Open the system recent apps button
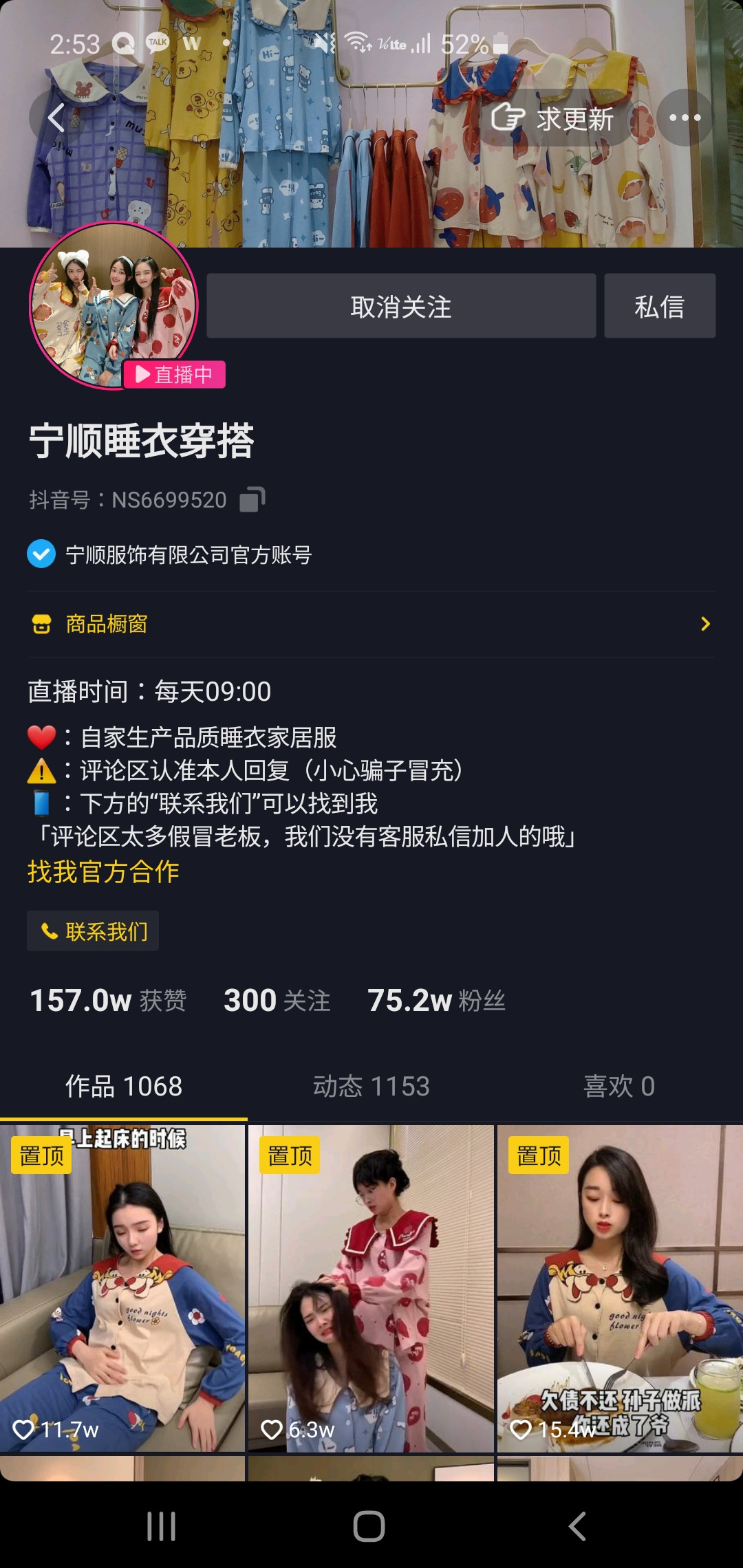The image size is (743, 1568). pos(162,1526)
